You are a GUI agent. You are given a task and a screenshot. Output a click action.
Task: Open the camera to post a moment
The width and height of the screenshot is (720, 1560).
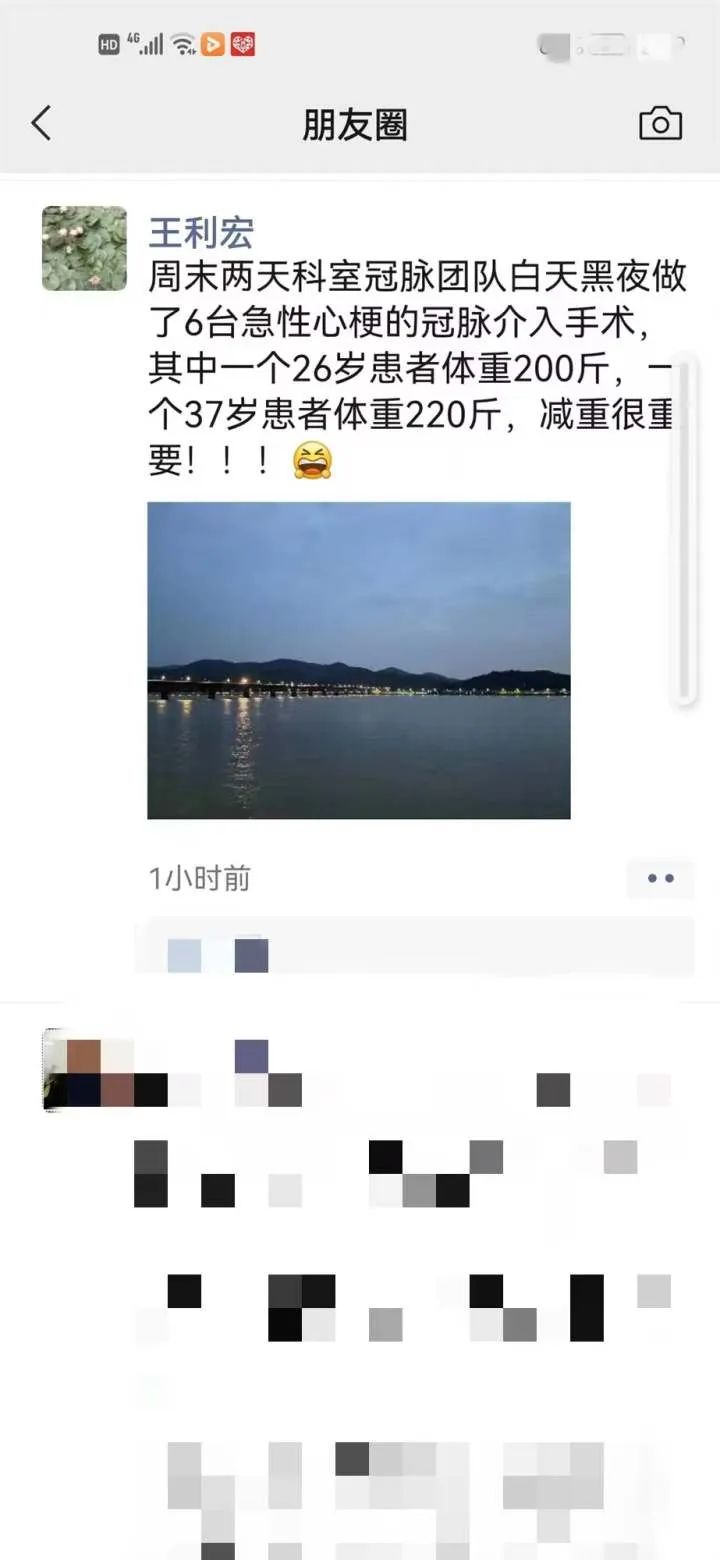[660, 124]
